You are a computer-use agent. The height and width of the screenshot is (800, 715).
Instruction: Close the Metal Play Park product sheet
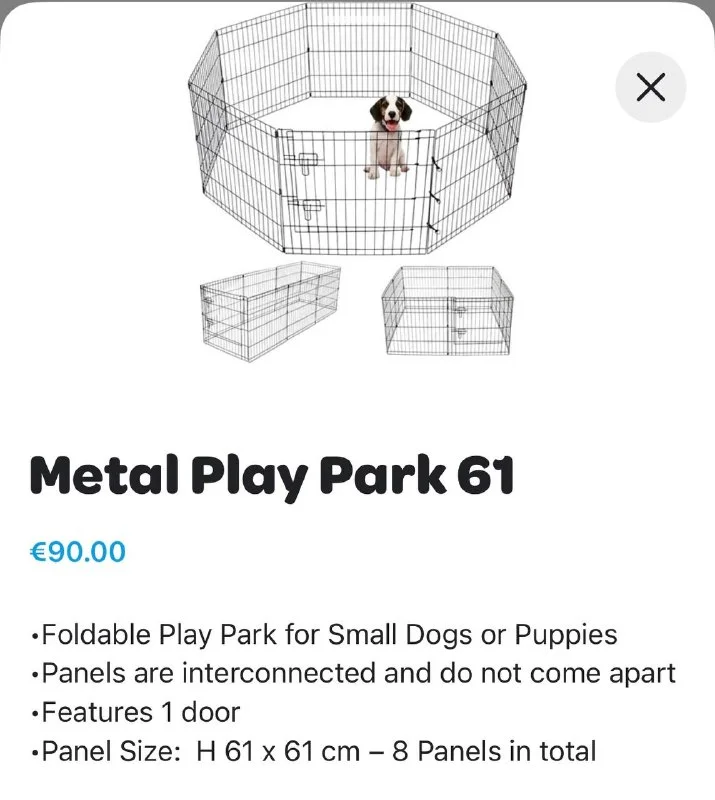tap(651, 87)
